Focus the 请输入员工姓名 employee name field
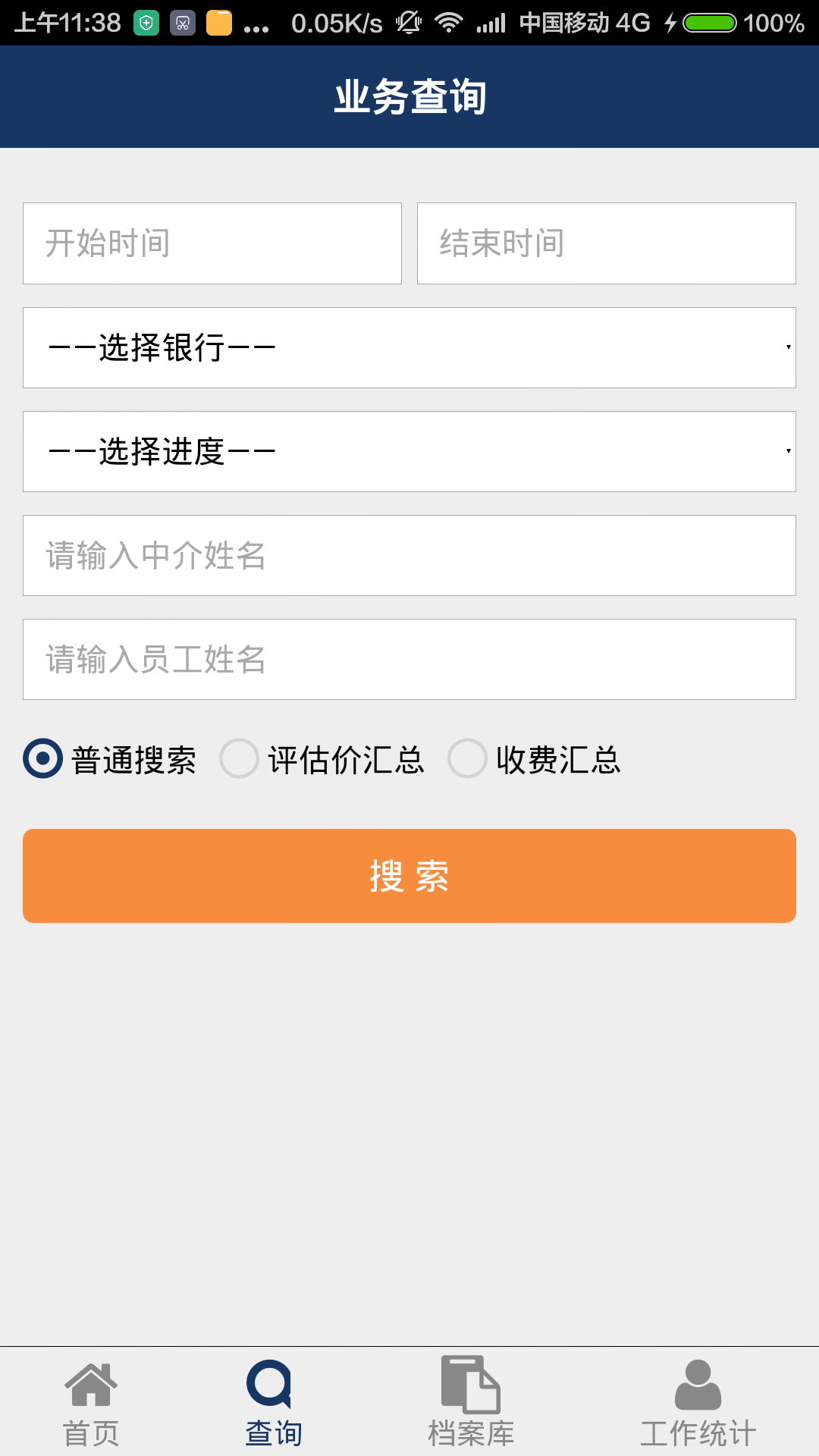Viewport: 819px width, 1456px height. tap(409, 659)
